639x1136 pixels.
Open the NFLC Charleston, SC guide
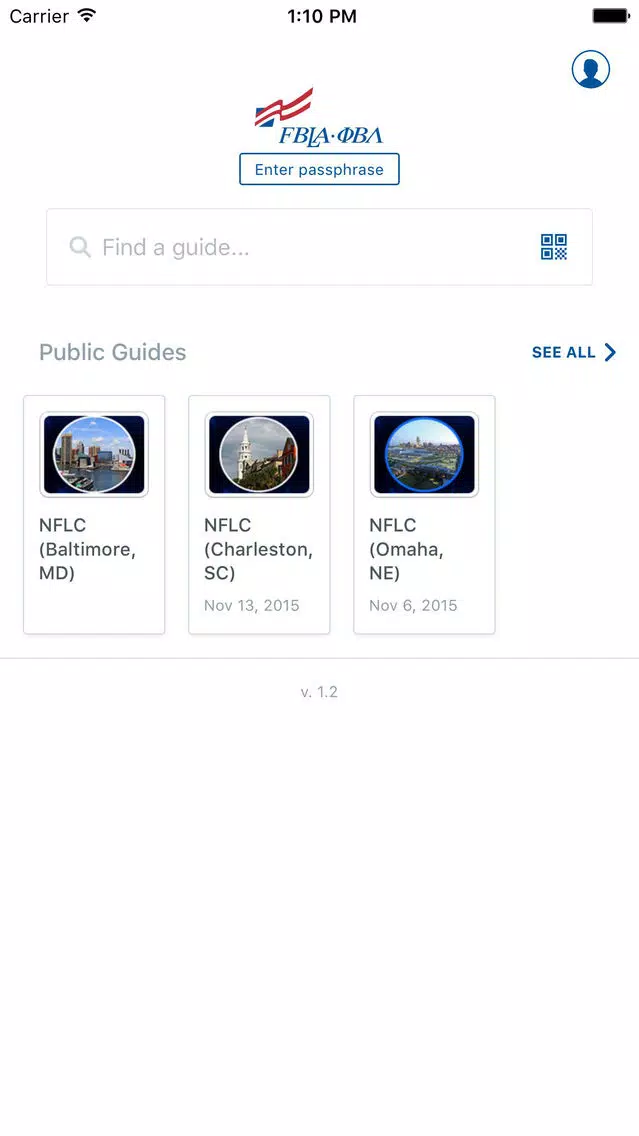coord(259,514)
